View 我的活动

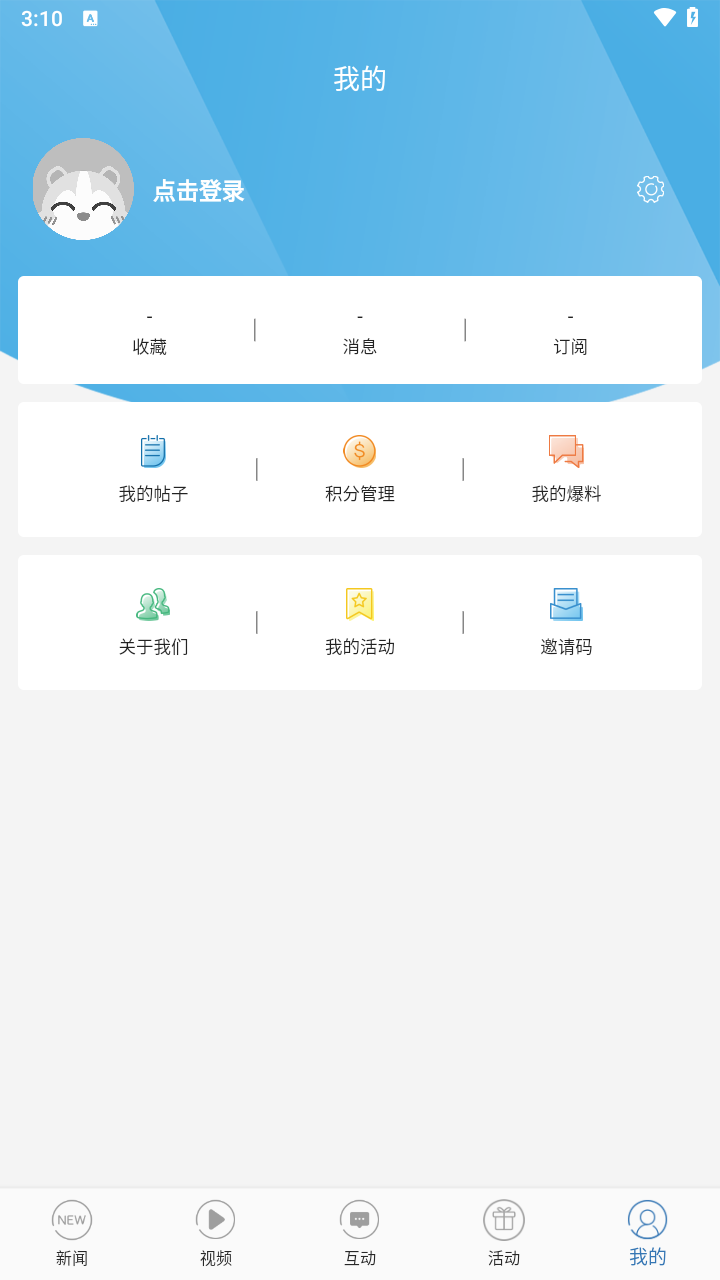pos(360,622)
